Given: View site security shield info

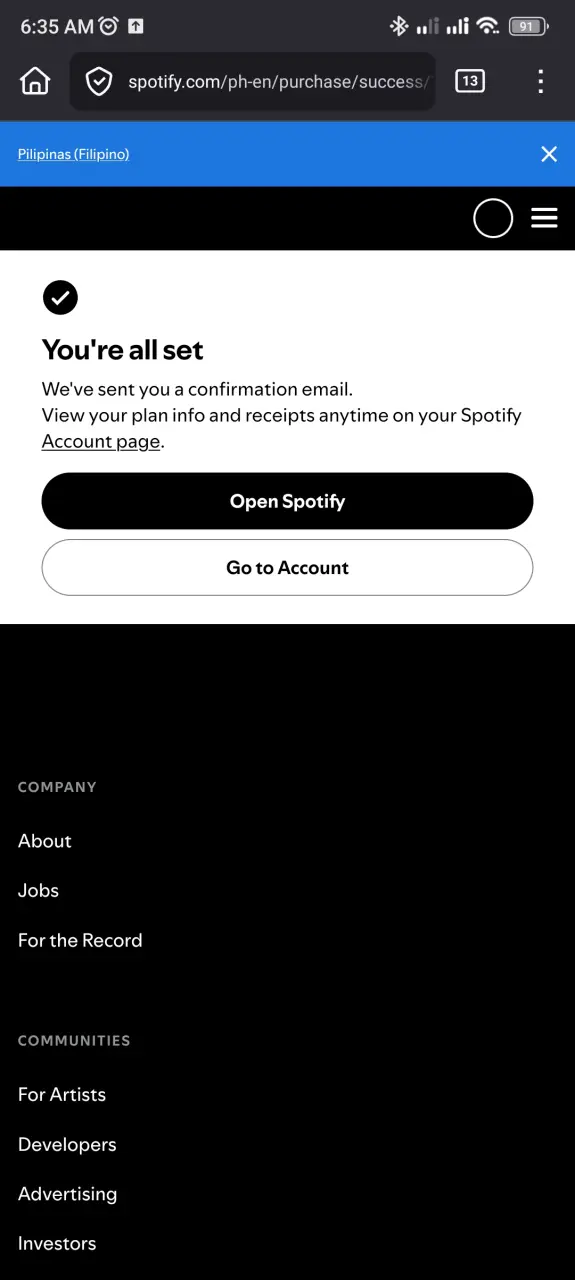Looking at the screenshot, I should [99, 81].
